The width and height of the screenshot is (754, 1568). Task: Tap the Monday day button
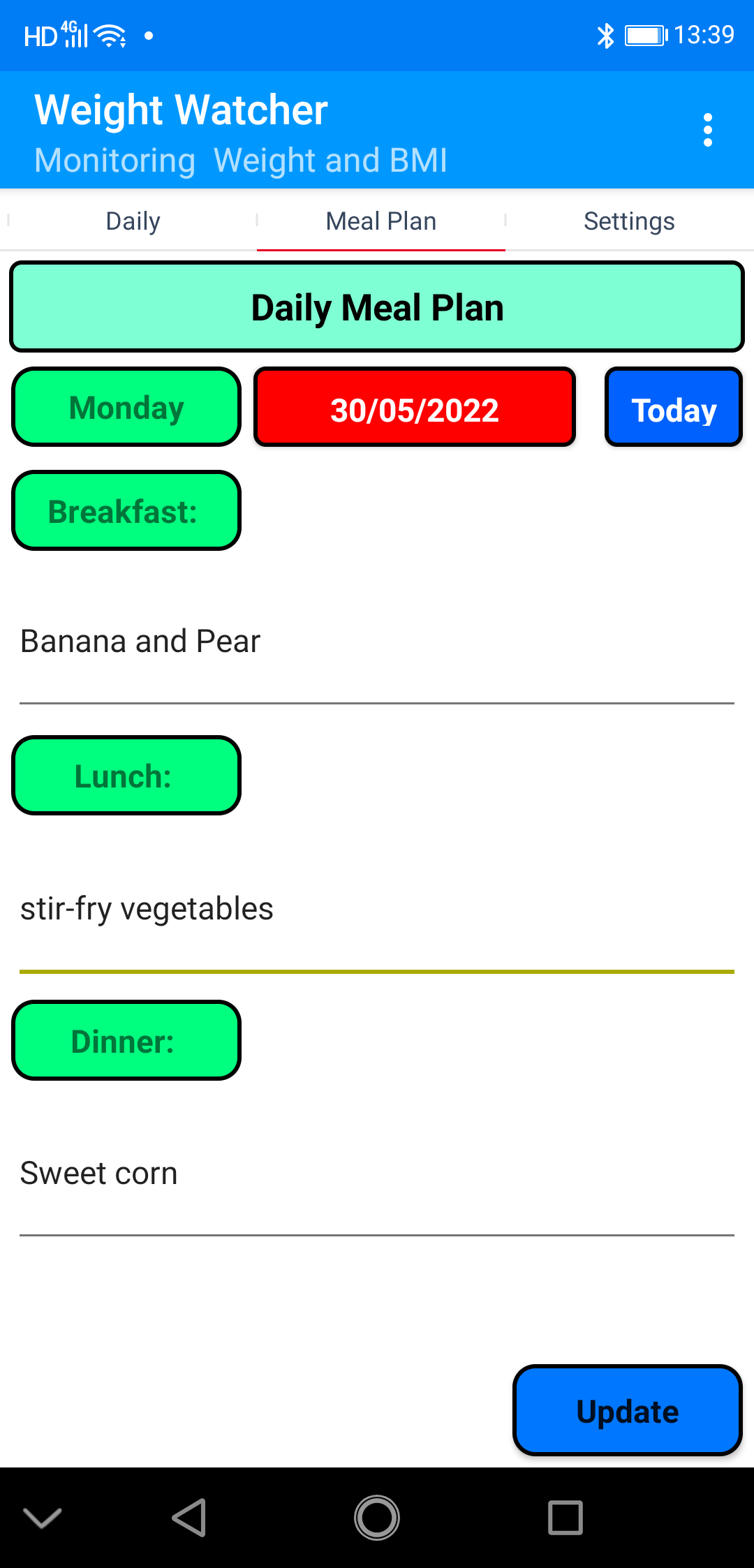(x=126, y=408)
